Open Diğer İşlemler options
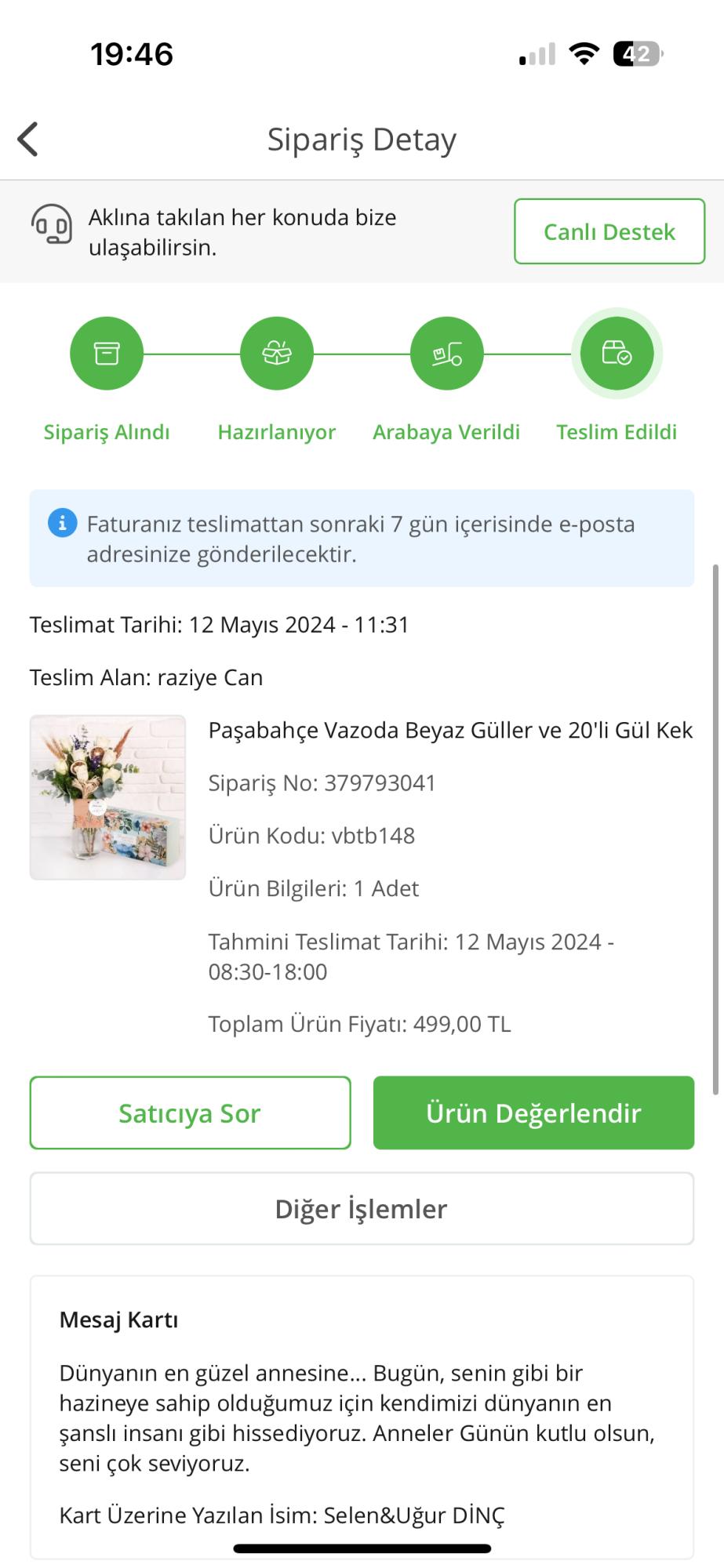The width and height of the screenshot is (724, 1568). point(362,1208)
